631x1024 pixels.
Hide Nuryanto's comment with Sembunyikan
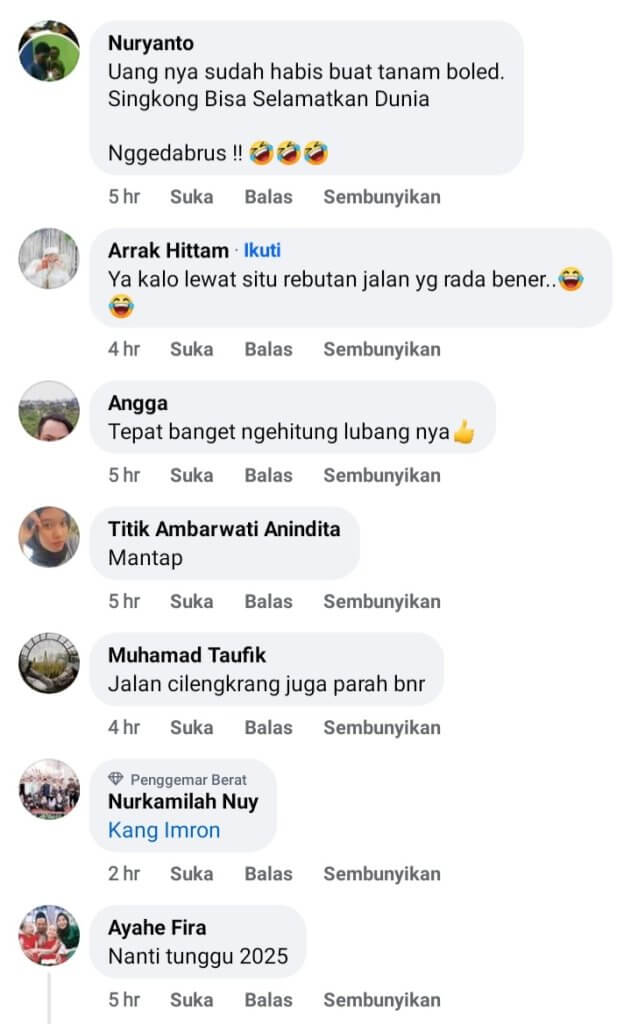point(381,197)
